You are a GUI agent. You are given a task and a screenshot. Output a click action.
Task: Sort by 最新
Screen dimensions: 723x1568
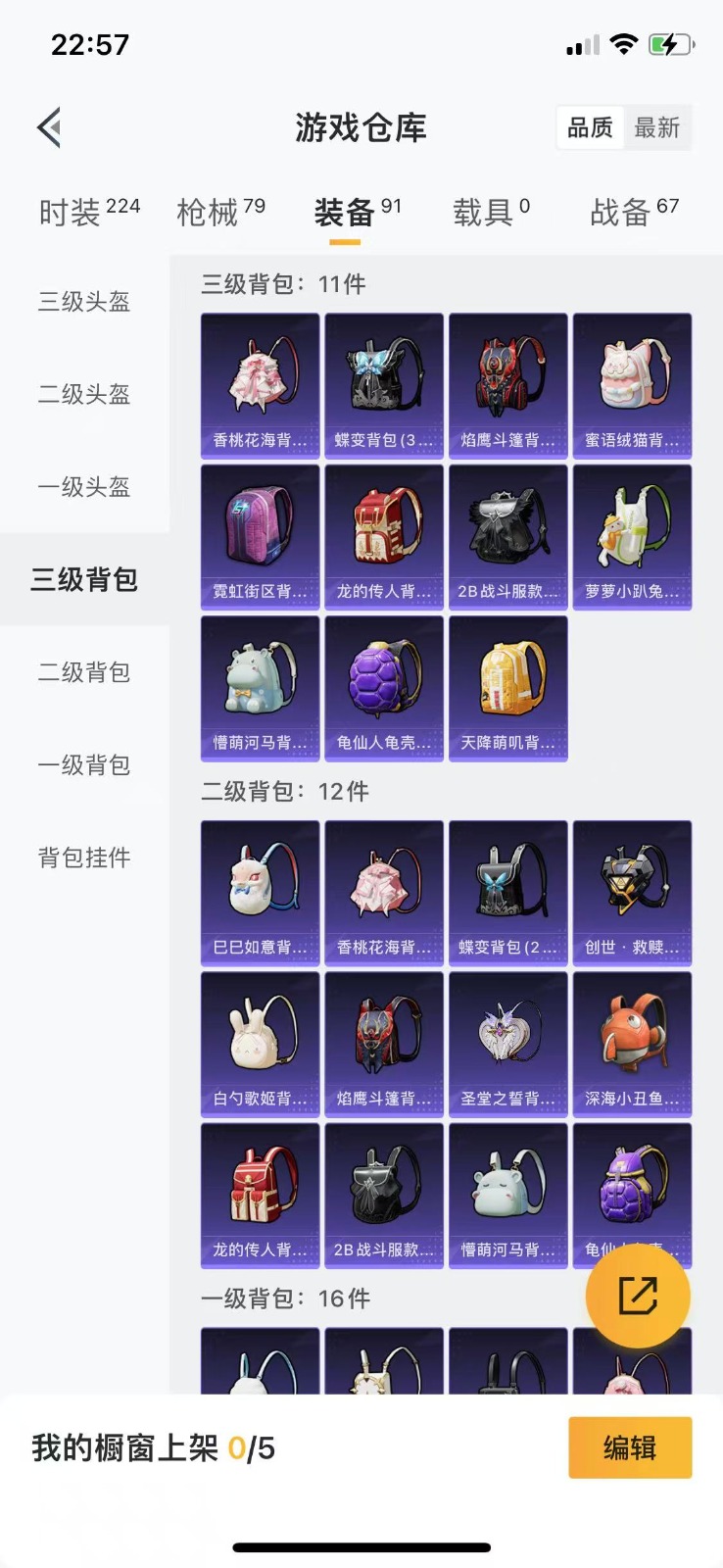pyautogui.click(x=656, y=127)
